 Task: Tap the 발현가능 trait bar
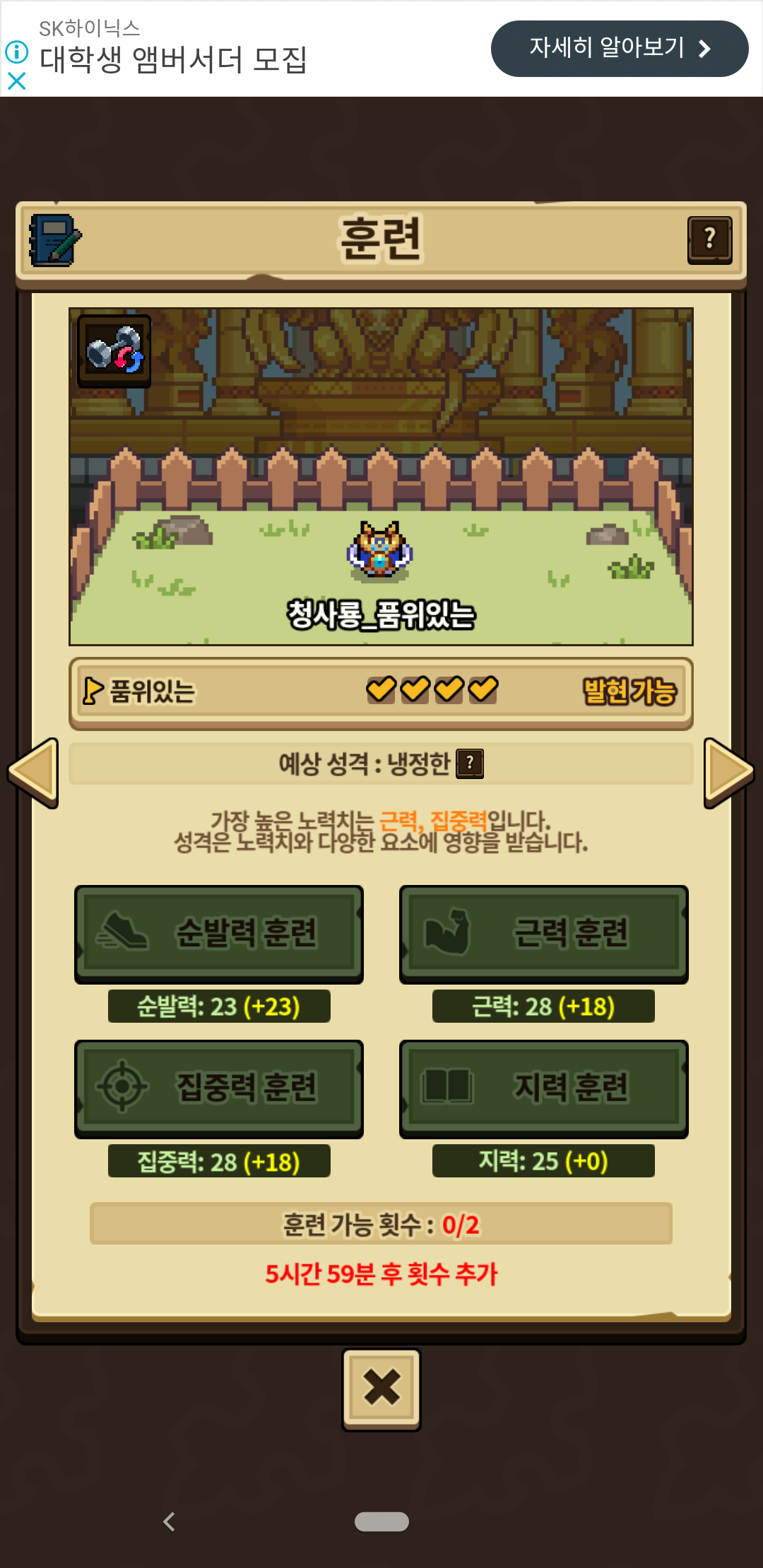pos(381,691)
